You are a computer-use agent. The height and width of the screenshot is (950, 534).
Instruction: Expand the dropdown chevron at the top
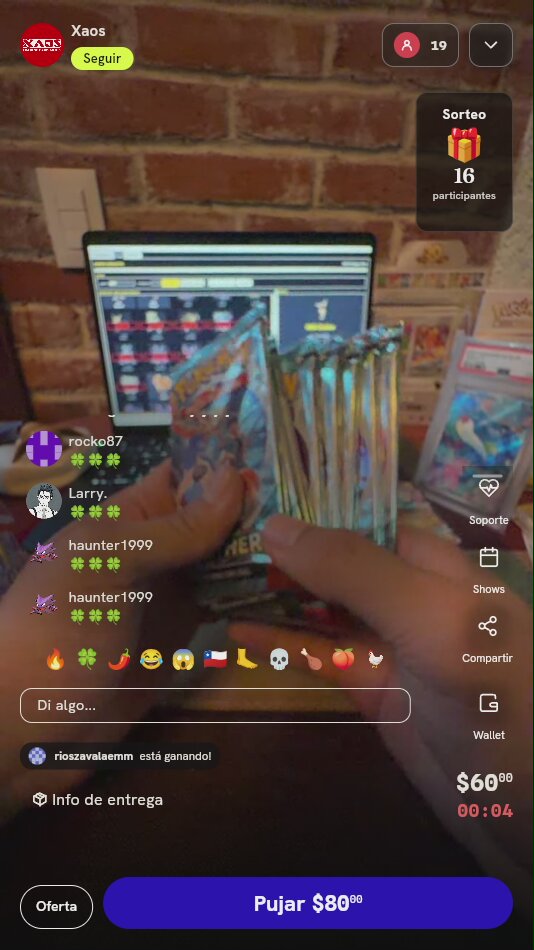tap(491, 45)
